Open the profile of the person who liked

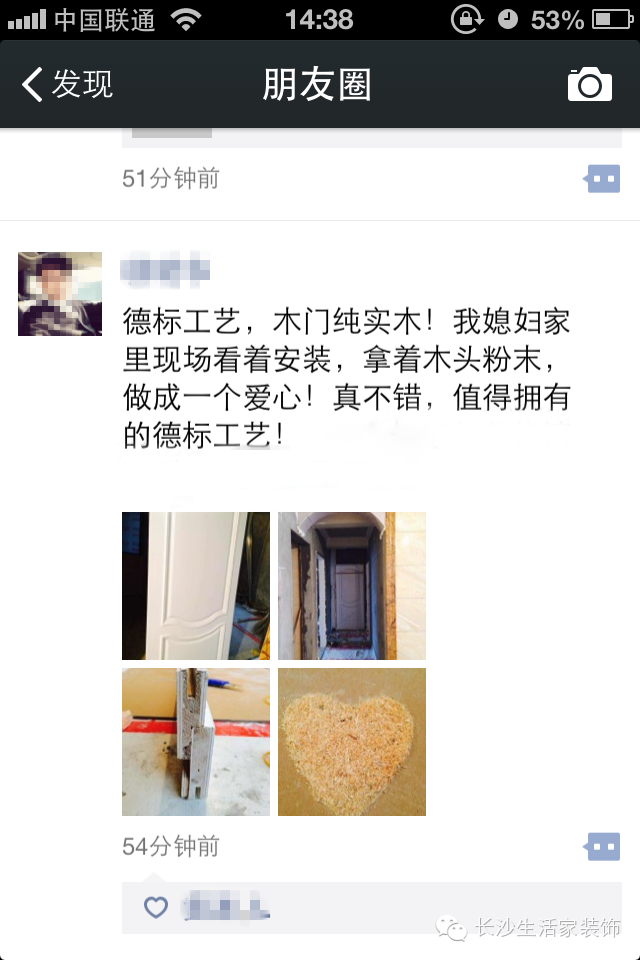[x=225, y=908]
